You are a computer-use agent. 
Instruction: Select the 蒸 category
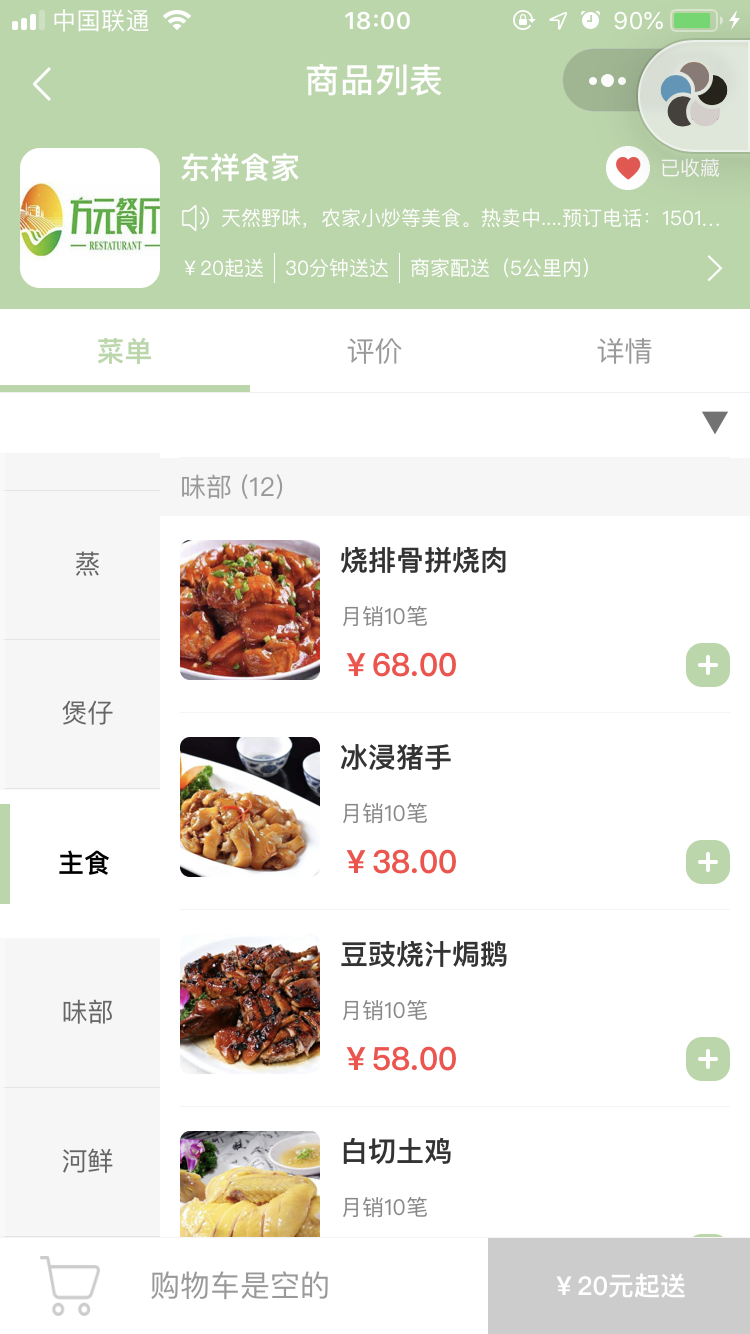(x=87, y=565)
